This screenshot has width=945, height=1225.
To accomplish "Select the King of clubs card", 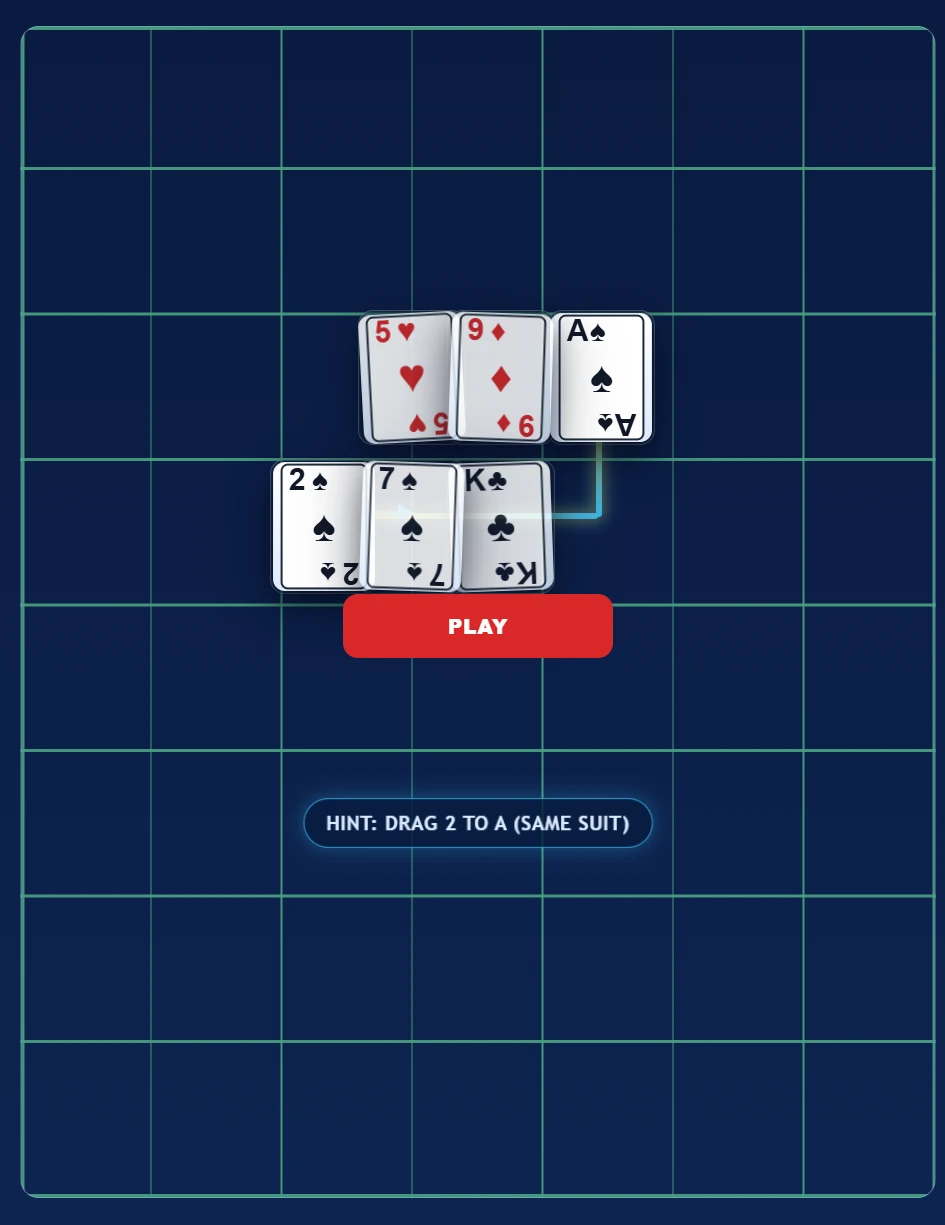I will click(505, 526).
